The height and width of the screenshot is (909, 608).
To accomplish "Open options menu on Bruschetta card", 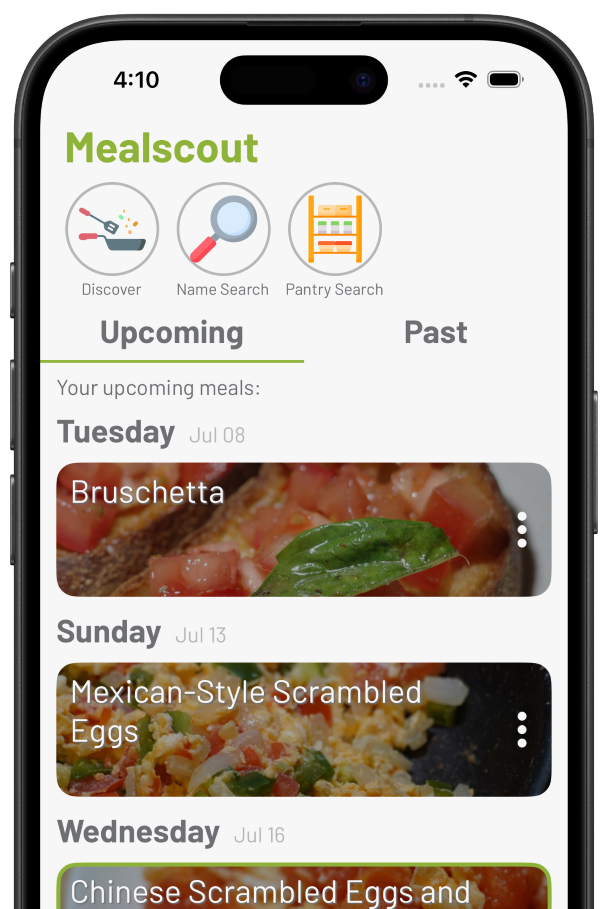I will 522,530.
